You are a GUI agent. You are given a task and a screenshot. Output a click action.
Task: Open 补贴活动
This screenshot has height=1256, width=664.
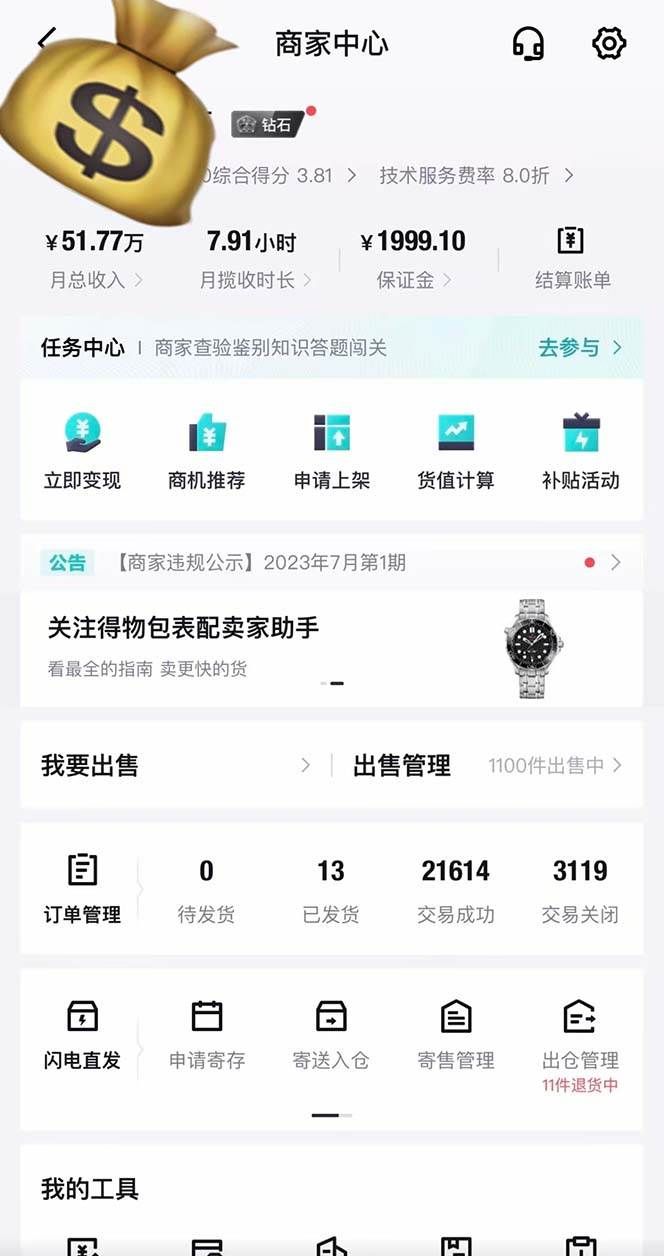point(580,451)
